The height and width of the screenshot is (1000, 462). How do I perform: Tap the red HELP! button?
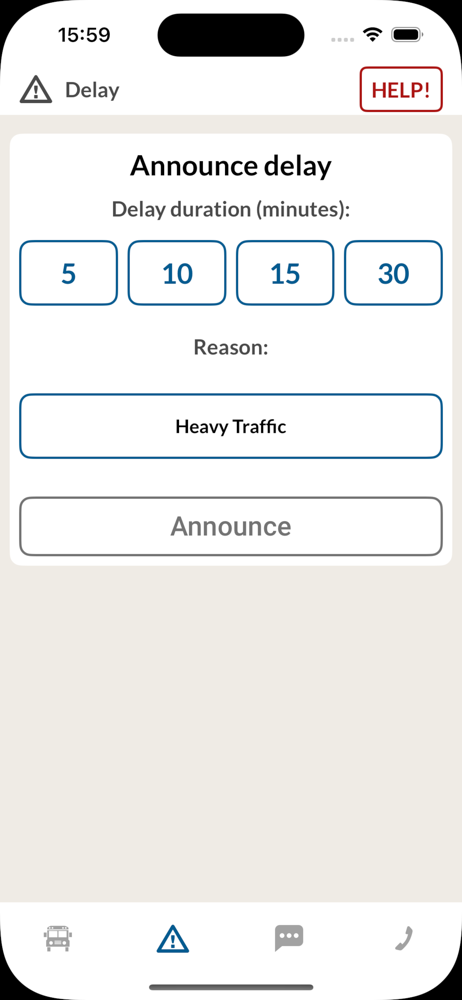tap(401, 89)
